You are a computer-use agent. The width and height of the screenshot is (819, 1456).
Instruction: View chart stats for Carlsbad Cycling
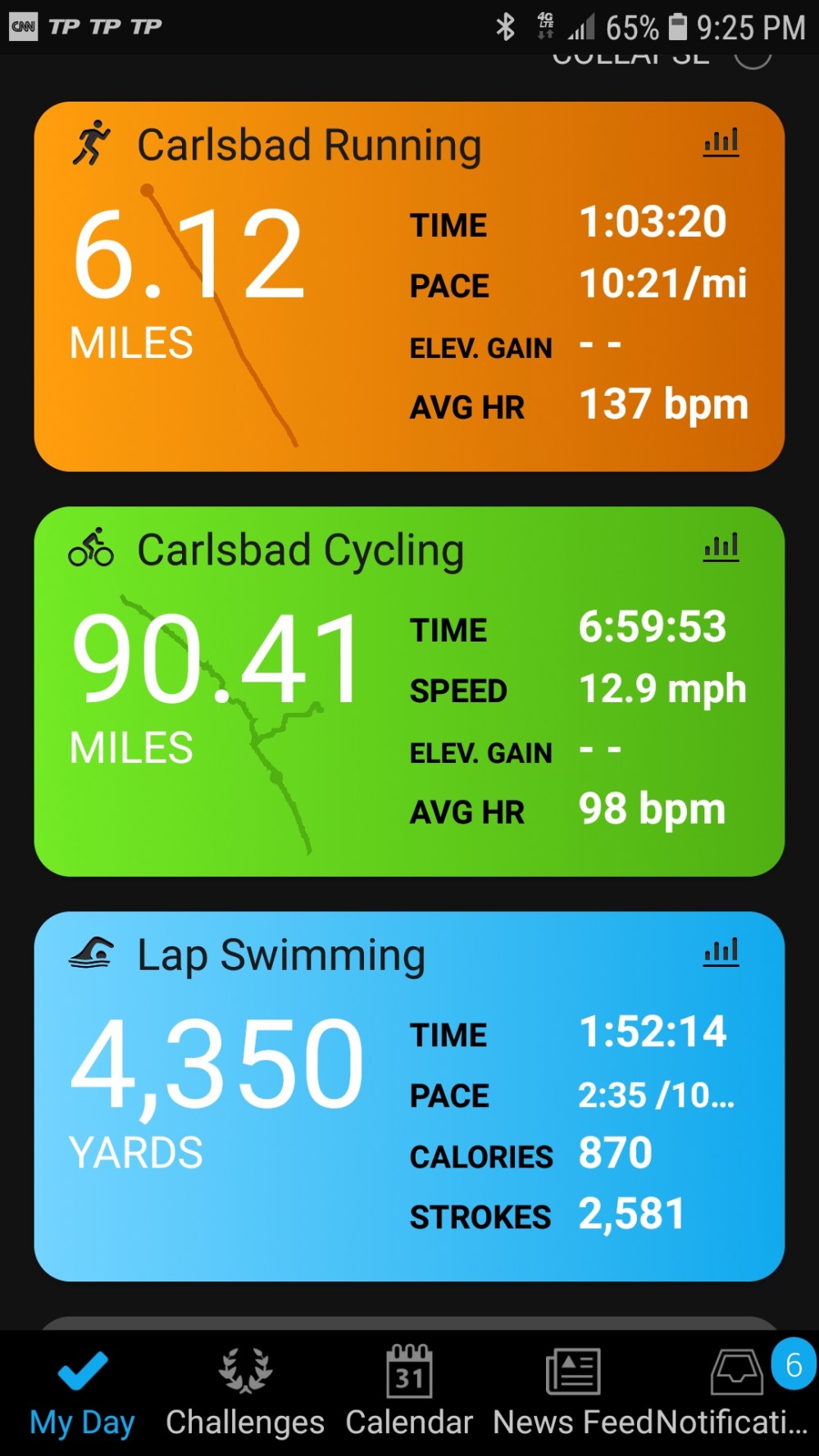click(721, 547)
